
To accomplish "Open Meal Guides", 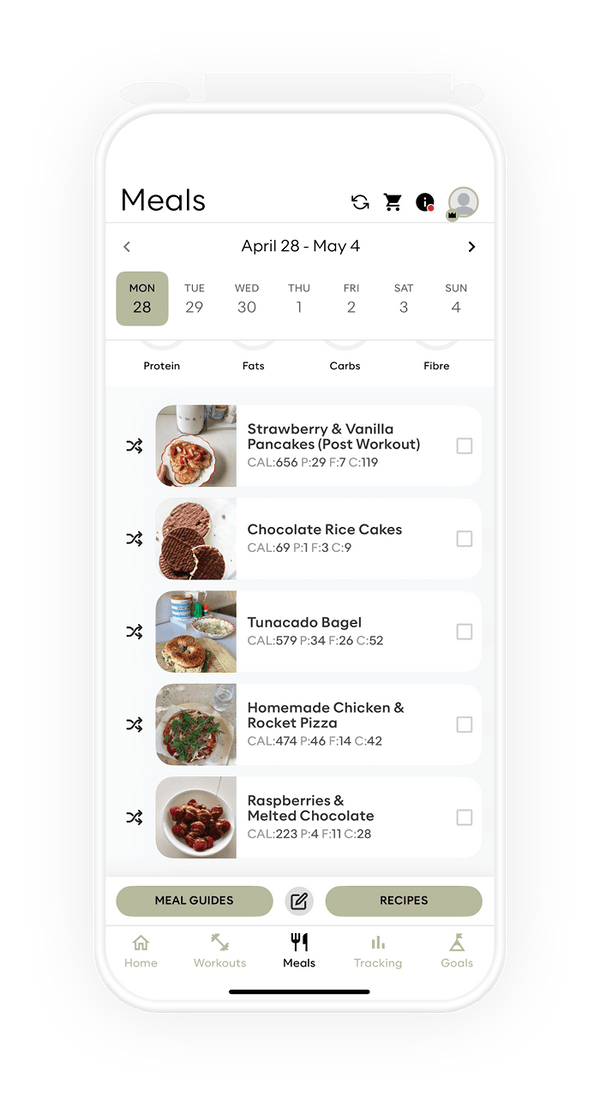I will [194, 900].
